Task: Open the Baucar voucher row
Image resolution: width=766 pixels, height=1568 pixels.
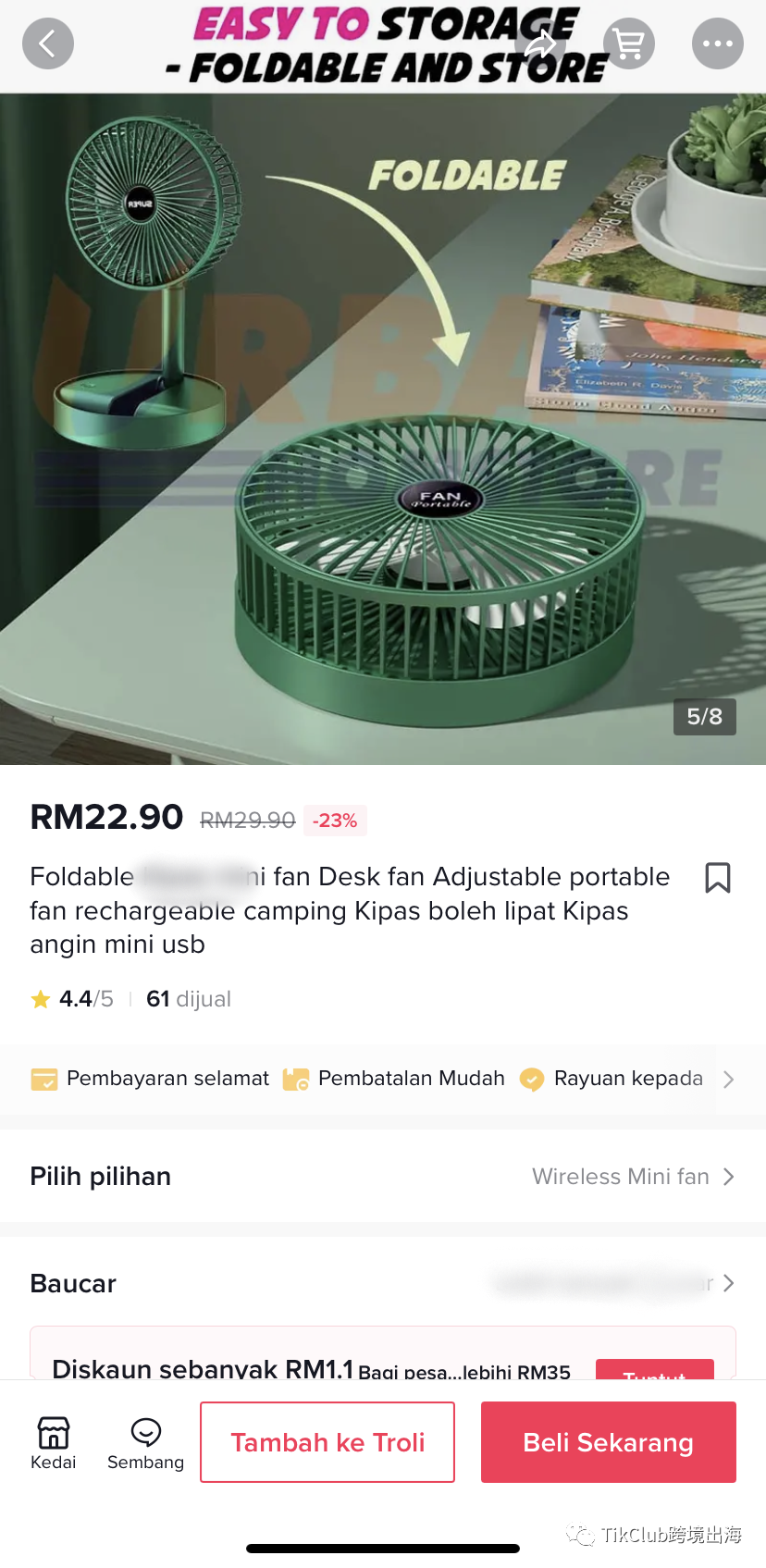Action: tap(383, 1283)
